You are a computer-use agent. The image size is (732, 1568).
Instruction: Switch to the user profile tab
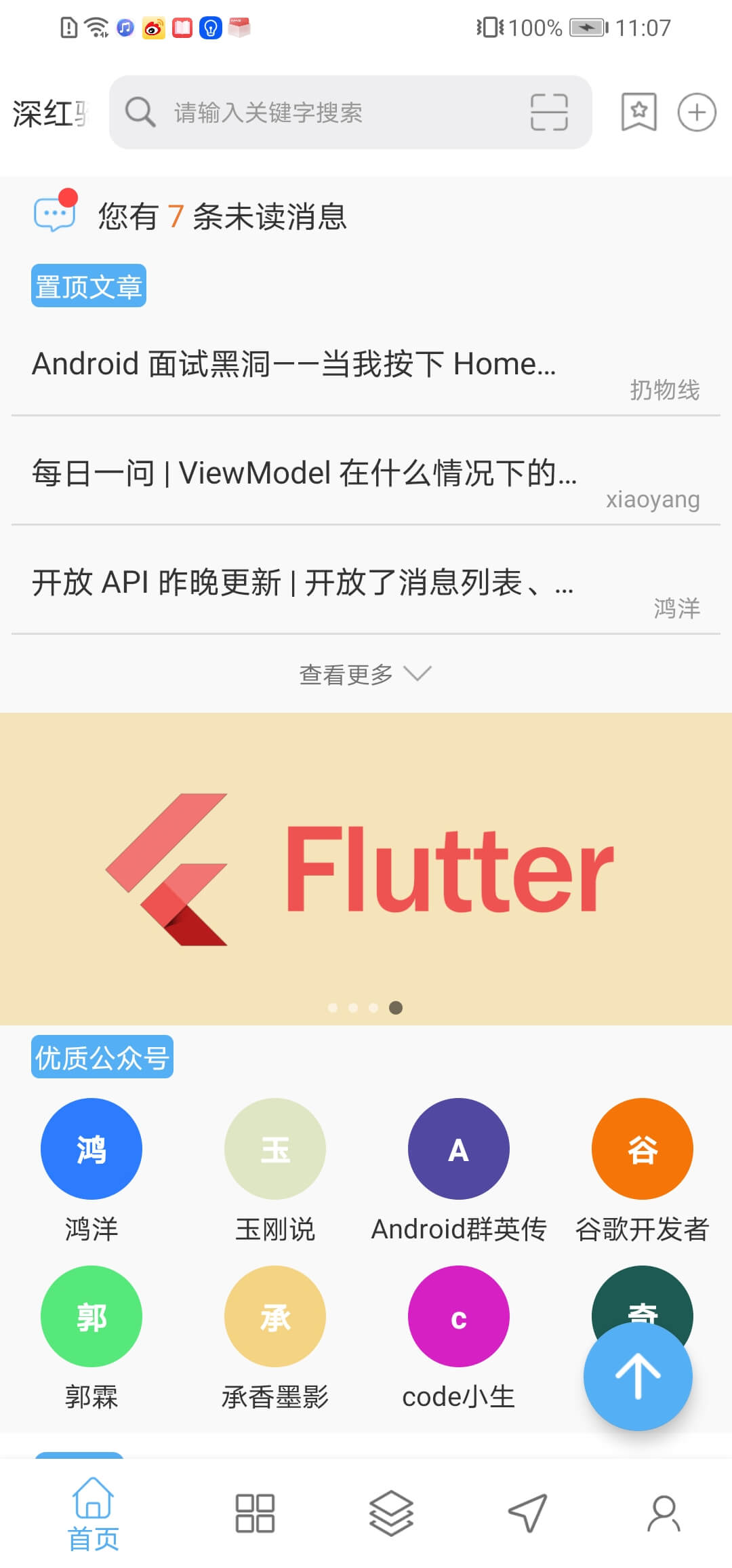tap(664, 1514)
